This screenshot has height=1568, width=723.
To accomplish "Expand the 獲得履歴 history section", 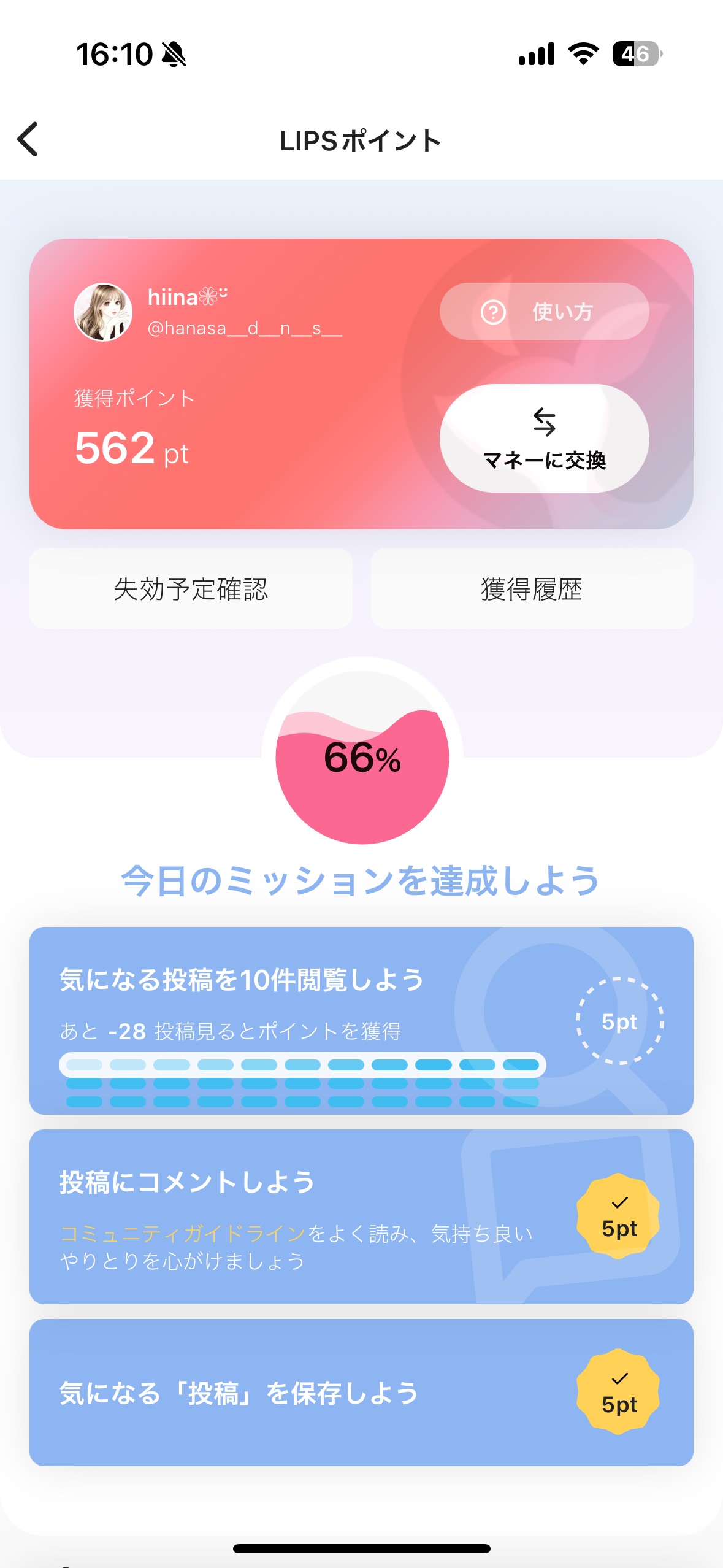I will pyautogui.click(x=531, y=588).
